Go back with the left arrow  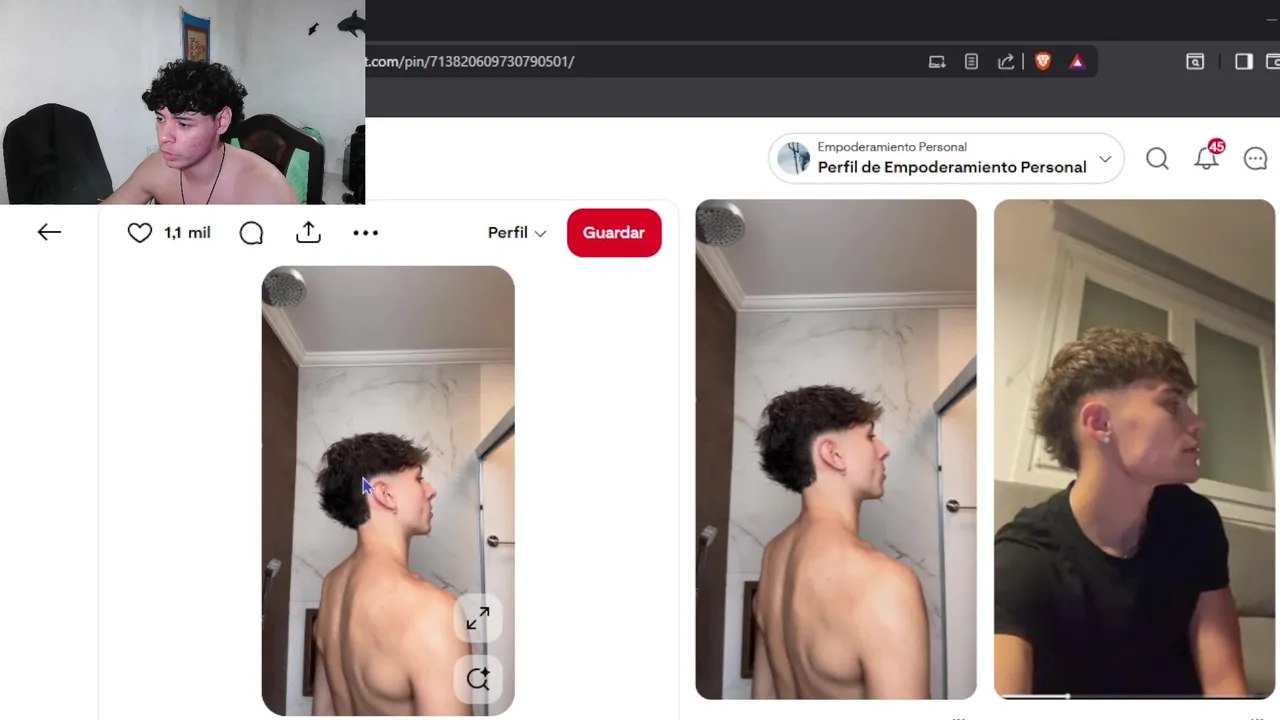(49, 232)
